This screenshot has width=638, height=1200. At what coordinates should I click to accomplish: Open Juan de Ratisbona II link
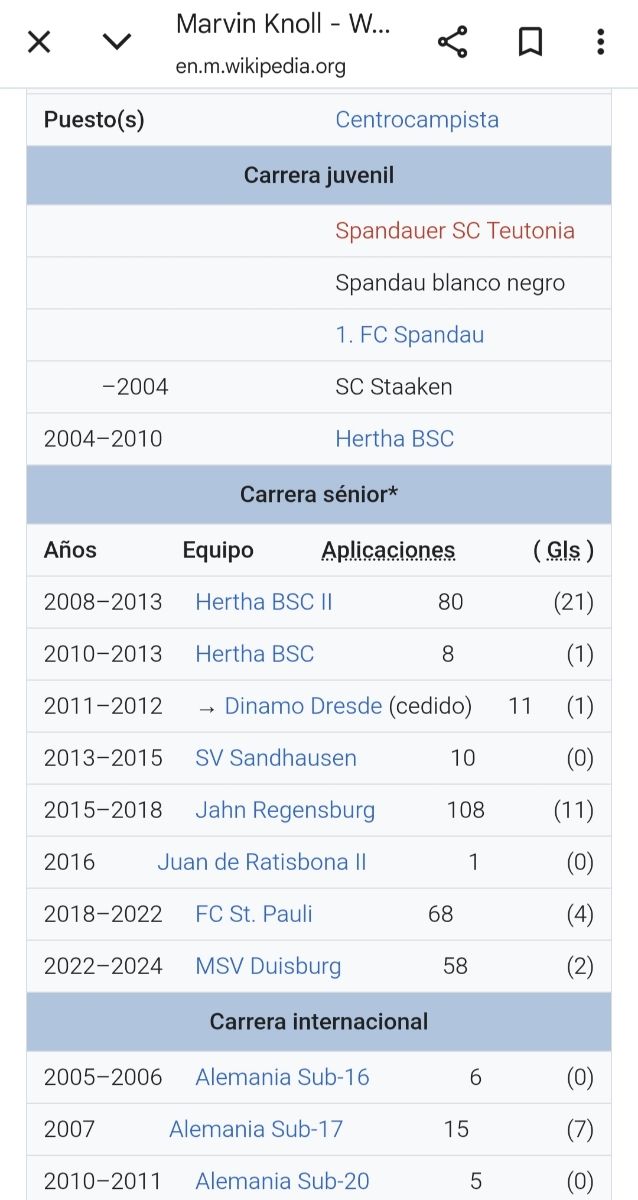point(261,862)
